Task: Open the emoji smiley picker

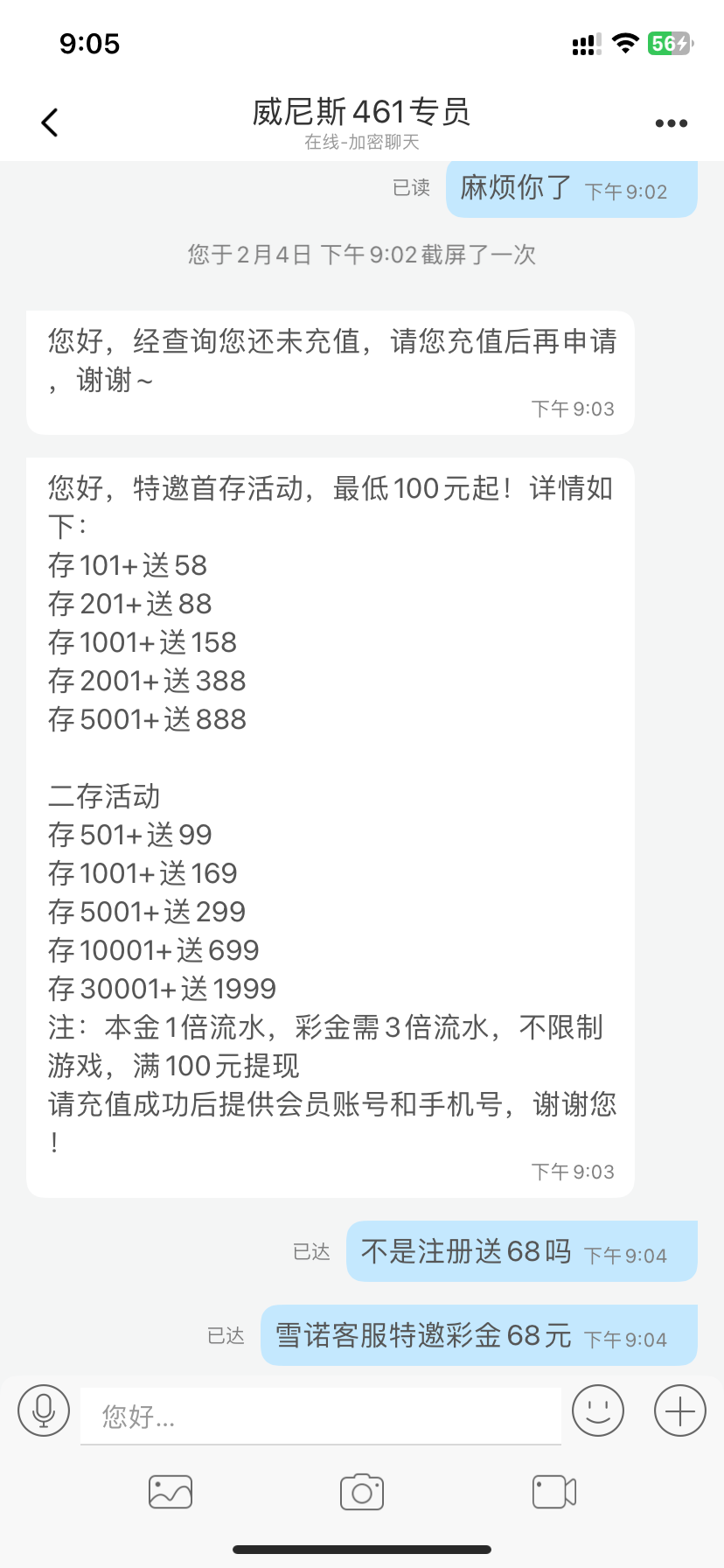Action: tap(597, 1410)
